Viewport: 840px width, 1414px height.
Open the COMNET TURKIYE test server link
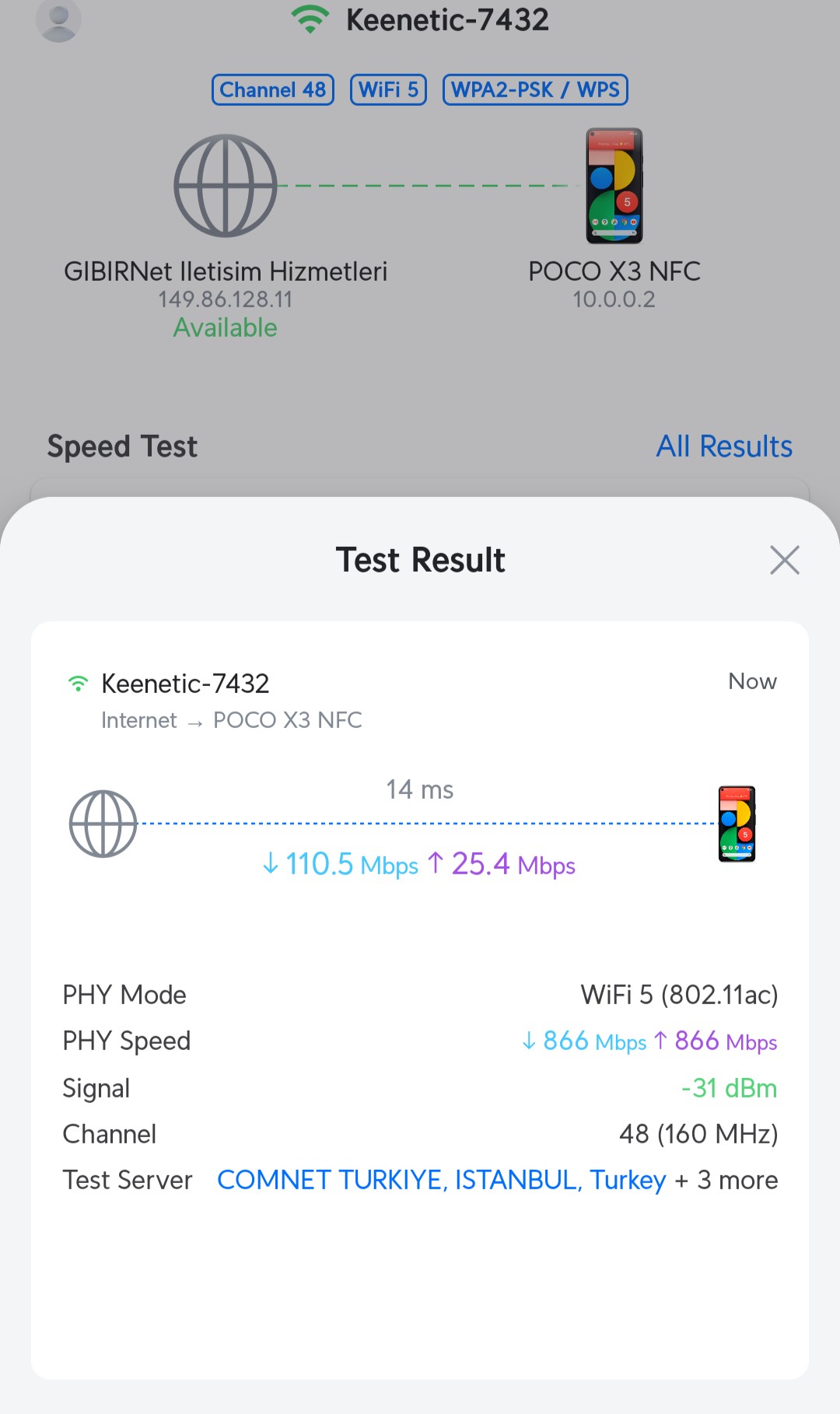point(441,1180)
